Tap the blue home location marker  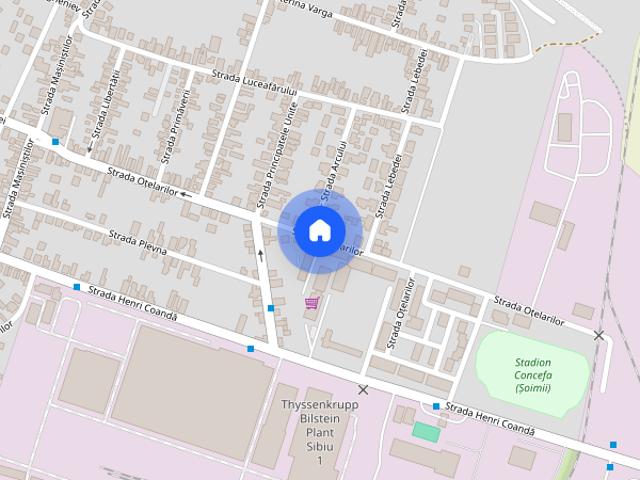[320, 231]
